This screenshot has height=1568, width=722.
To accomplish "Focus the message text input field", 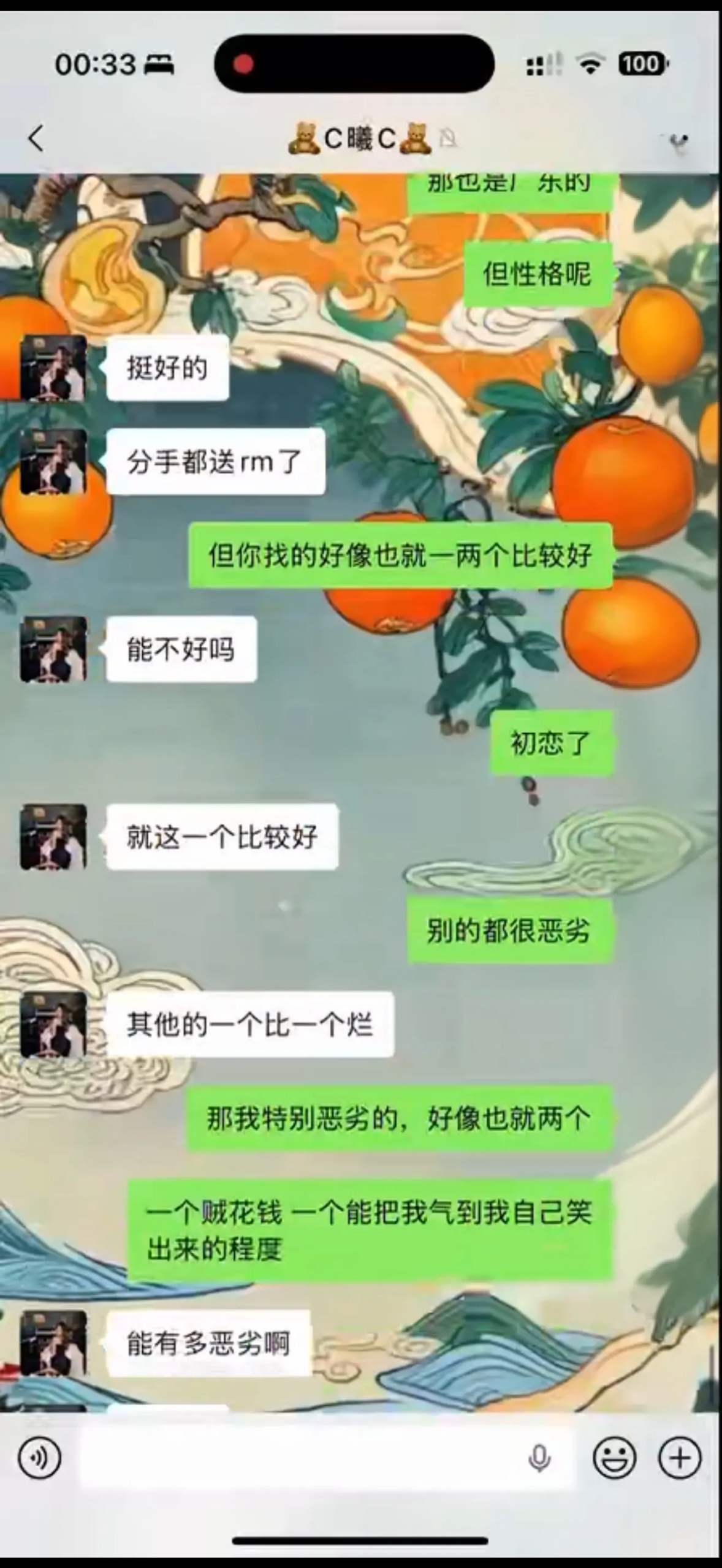I will click(x=300, y=1458).
